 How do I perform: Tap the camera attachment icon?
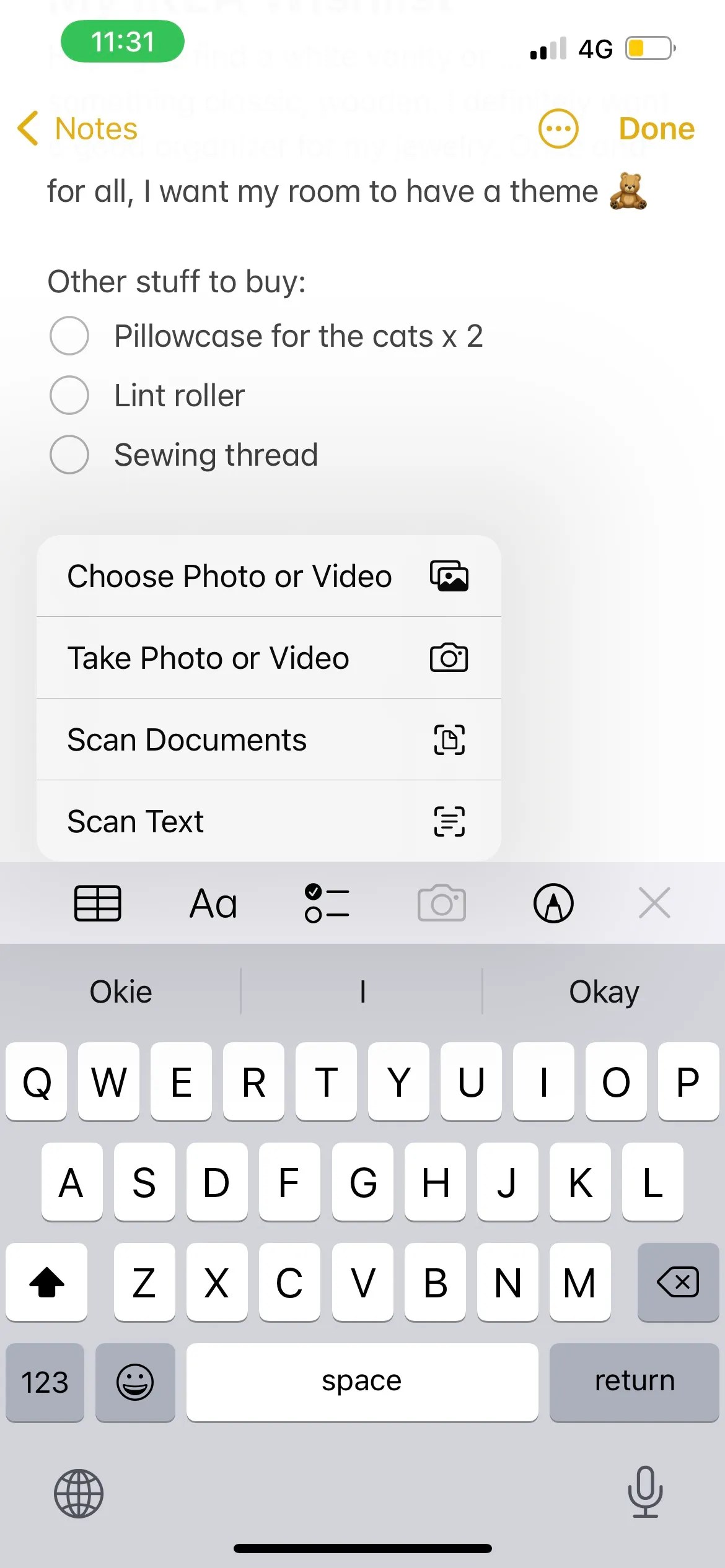coord(441,903)
